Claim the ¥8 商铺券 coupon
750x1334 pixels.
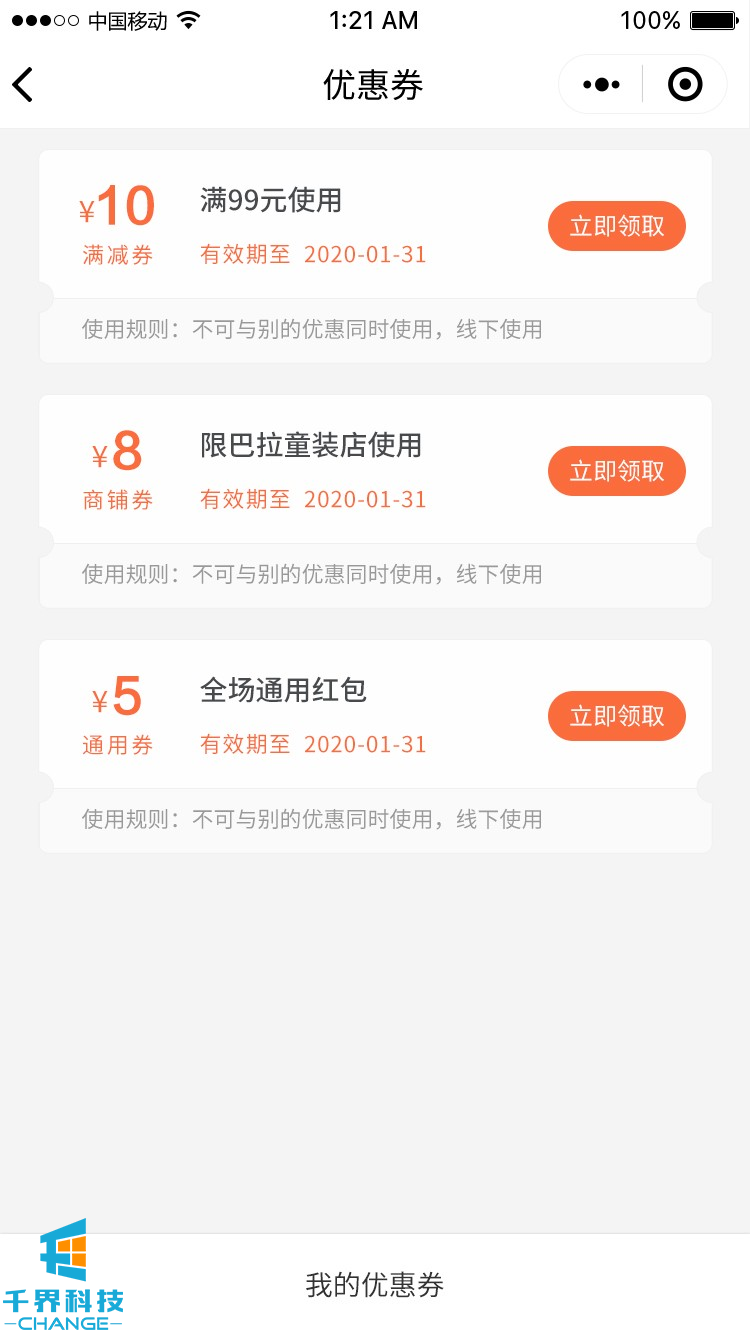click(616, 471)
